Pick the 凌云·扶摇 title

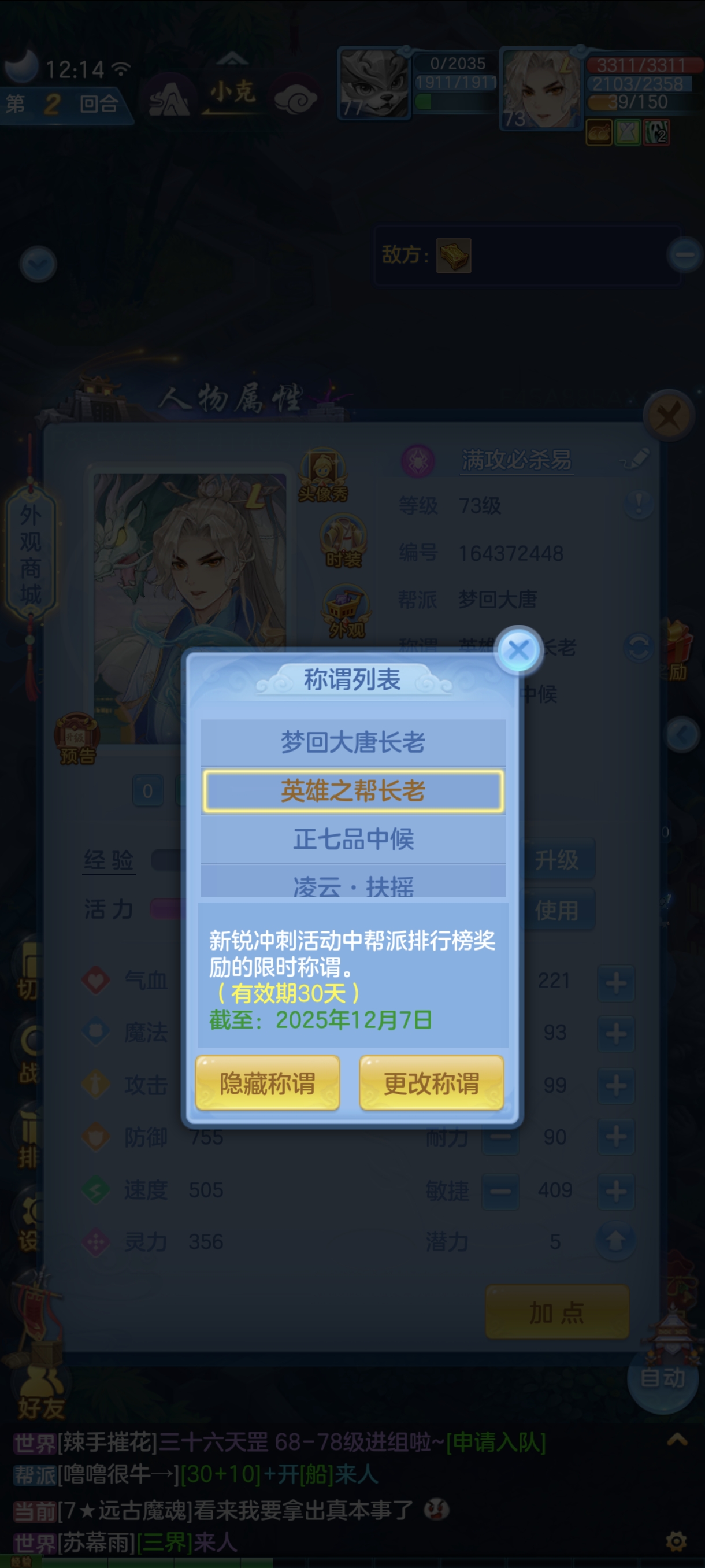(x=353, y=881)
